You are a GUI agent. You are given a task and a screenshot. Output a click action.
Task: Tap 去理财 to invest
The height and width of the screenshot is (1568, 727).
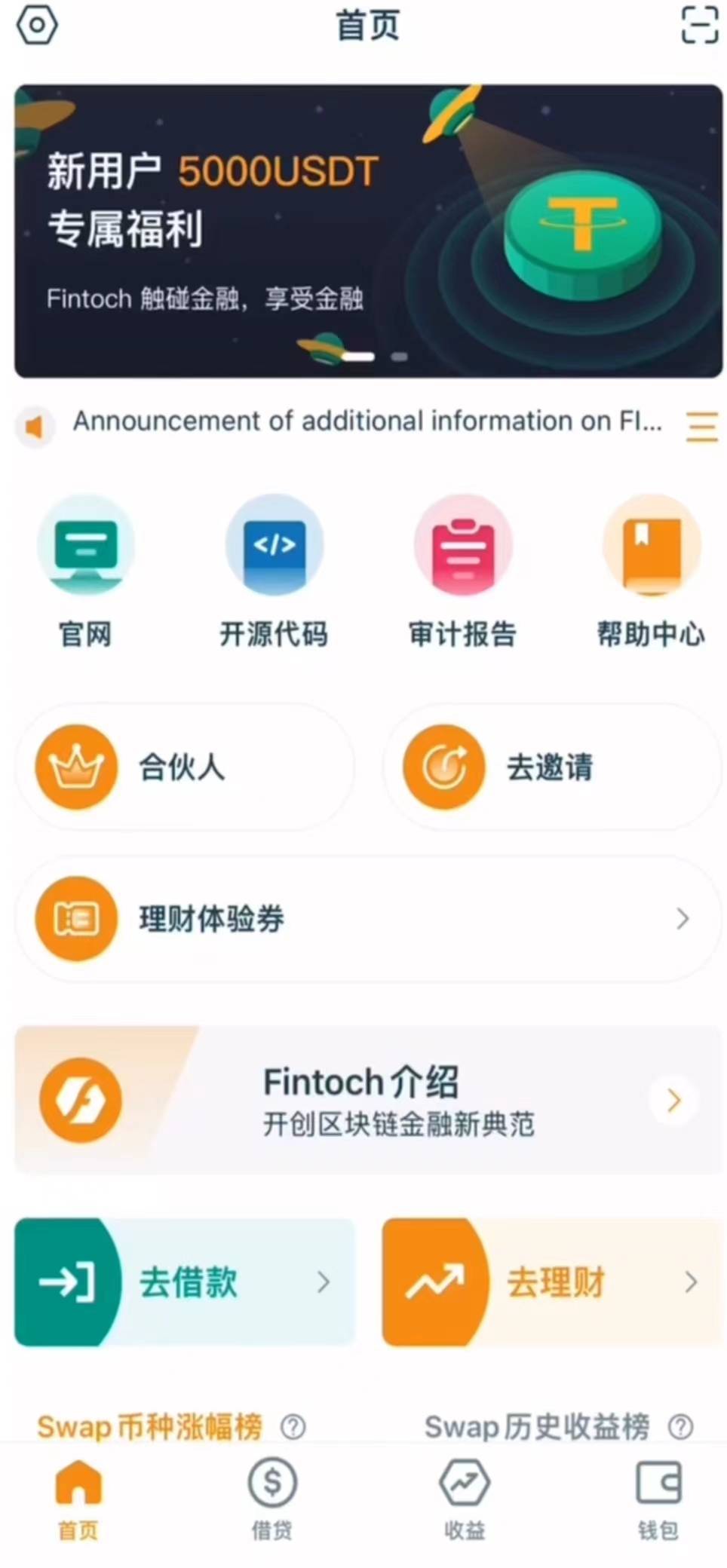point(552,1282)
